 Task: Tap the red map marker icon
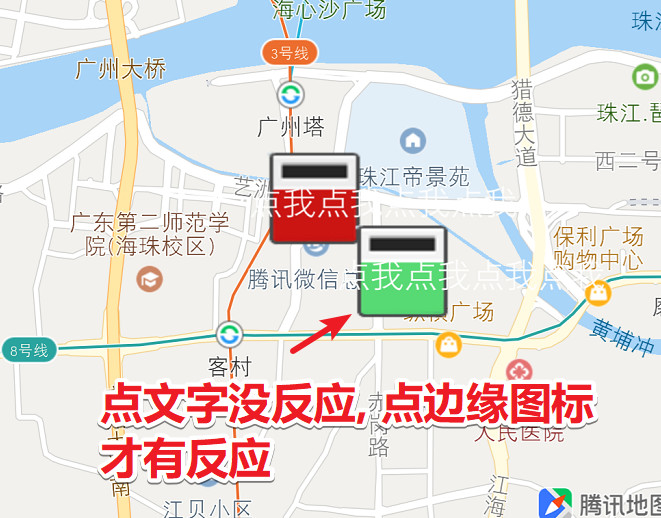(313, 199)
